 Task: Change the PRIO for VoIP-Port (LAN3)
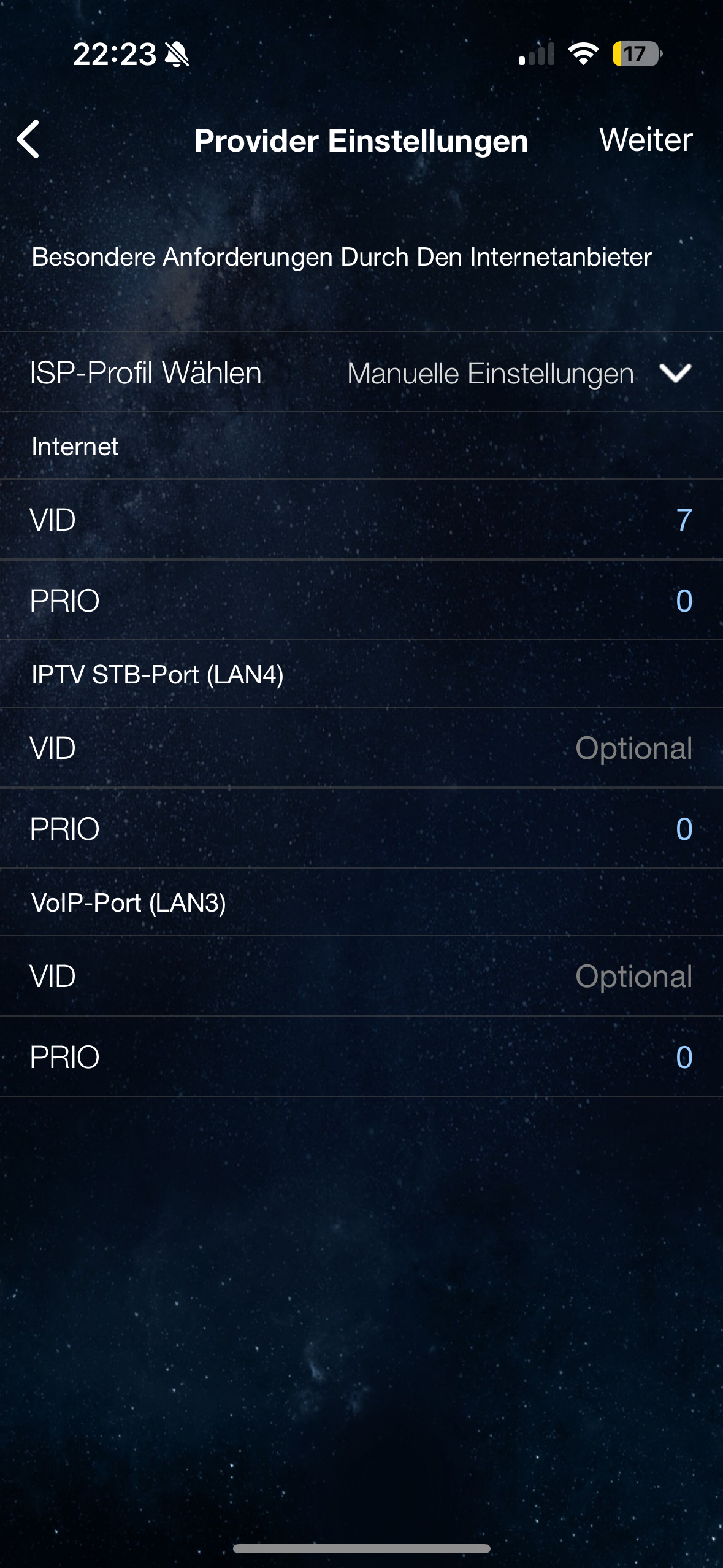point(361,1057)
